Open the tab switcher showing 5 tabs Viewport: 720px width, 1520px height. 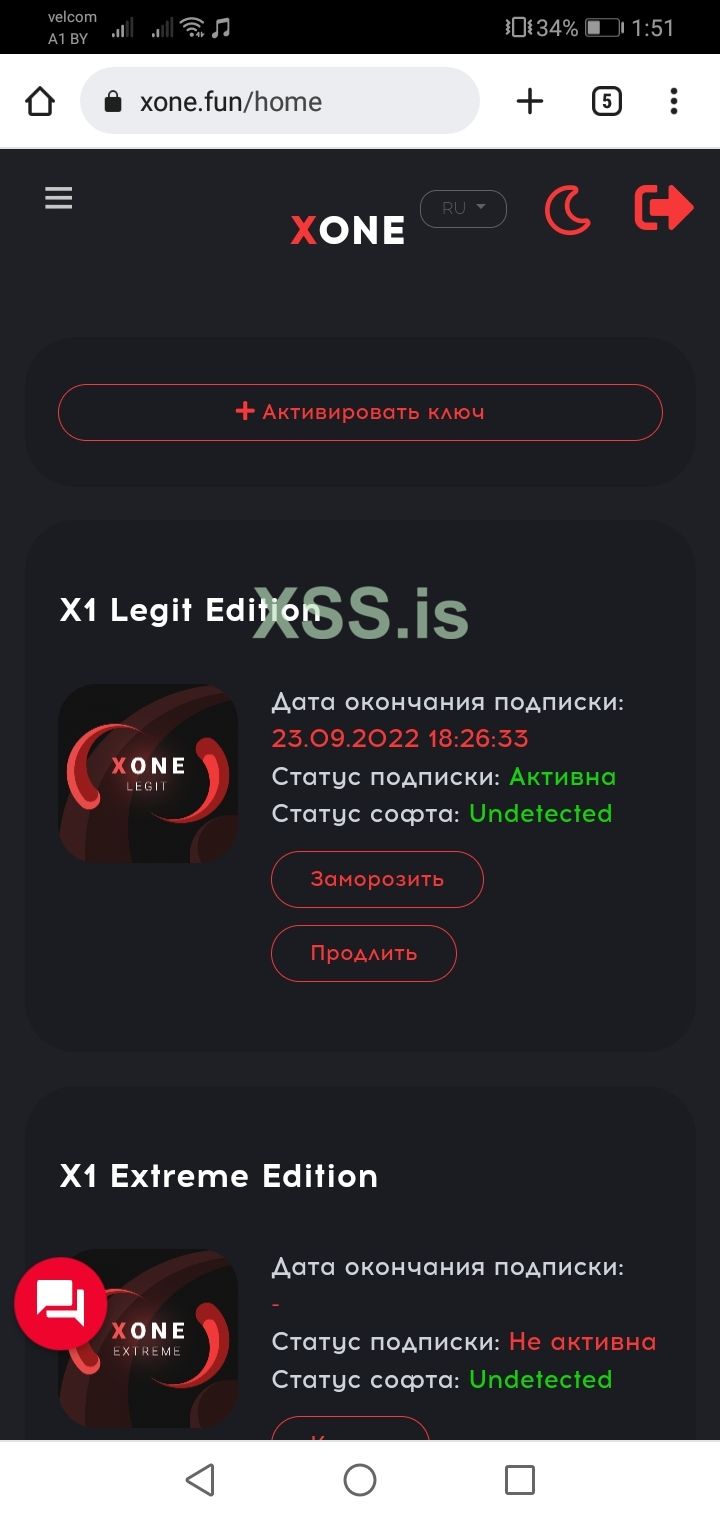(606, 100)
